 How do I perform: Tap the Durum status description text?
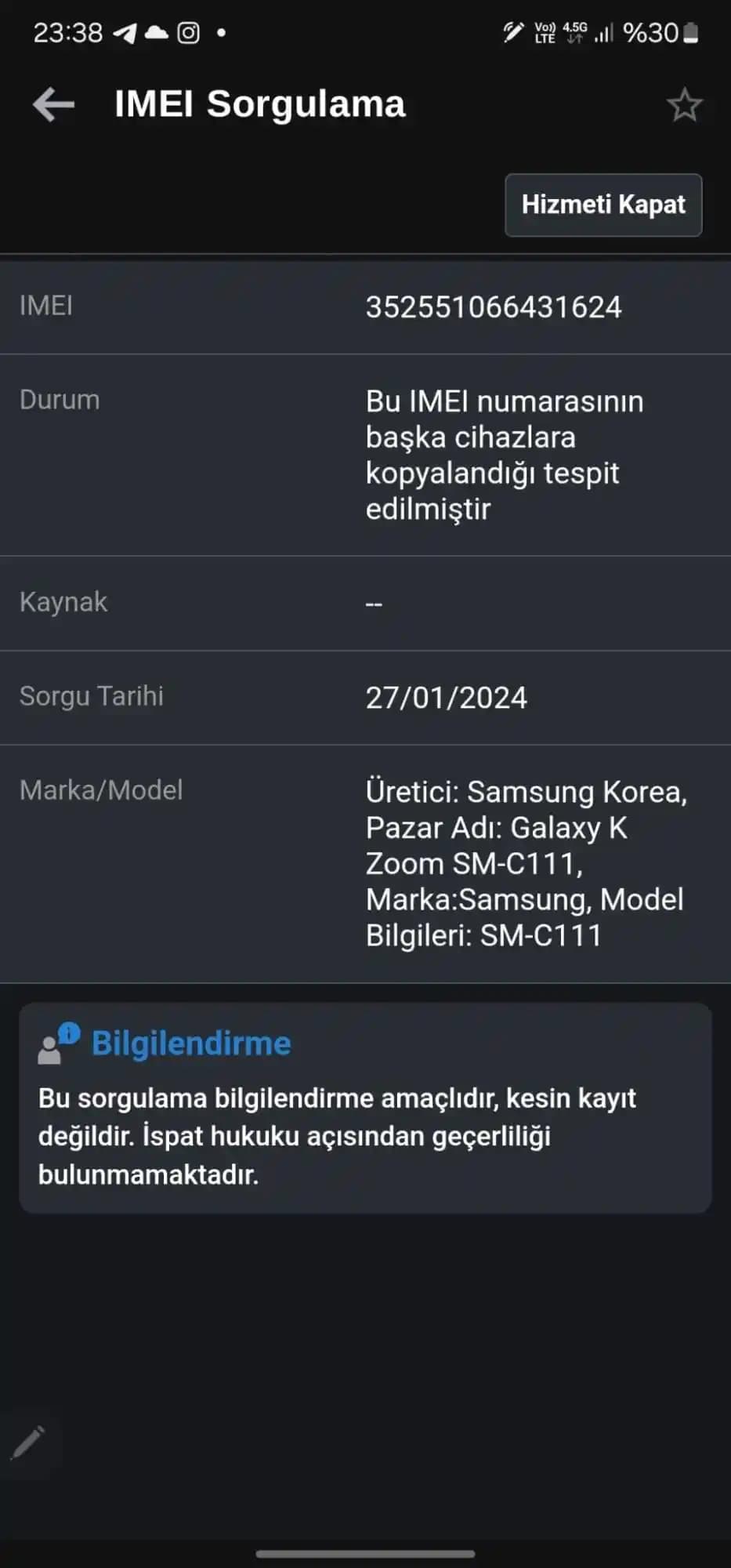pos(505,455)
